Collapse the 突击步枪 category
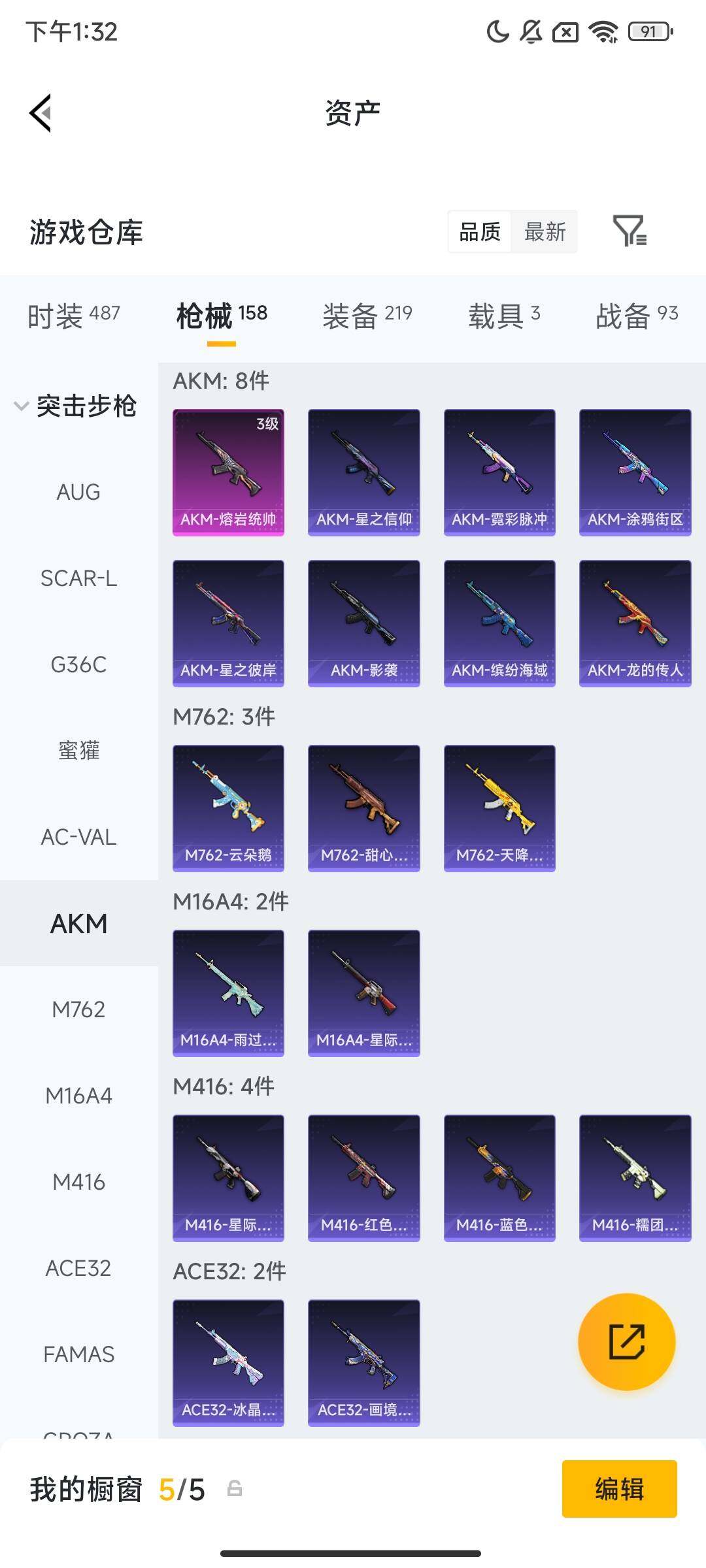Image resolution: width=706 pixels, height=1568 pixels. [75, 406]
